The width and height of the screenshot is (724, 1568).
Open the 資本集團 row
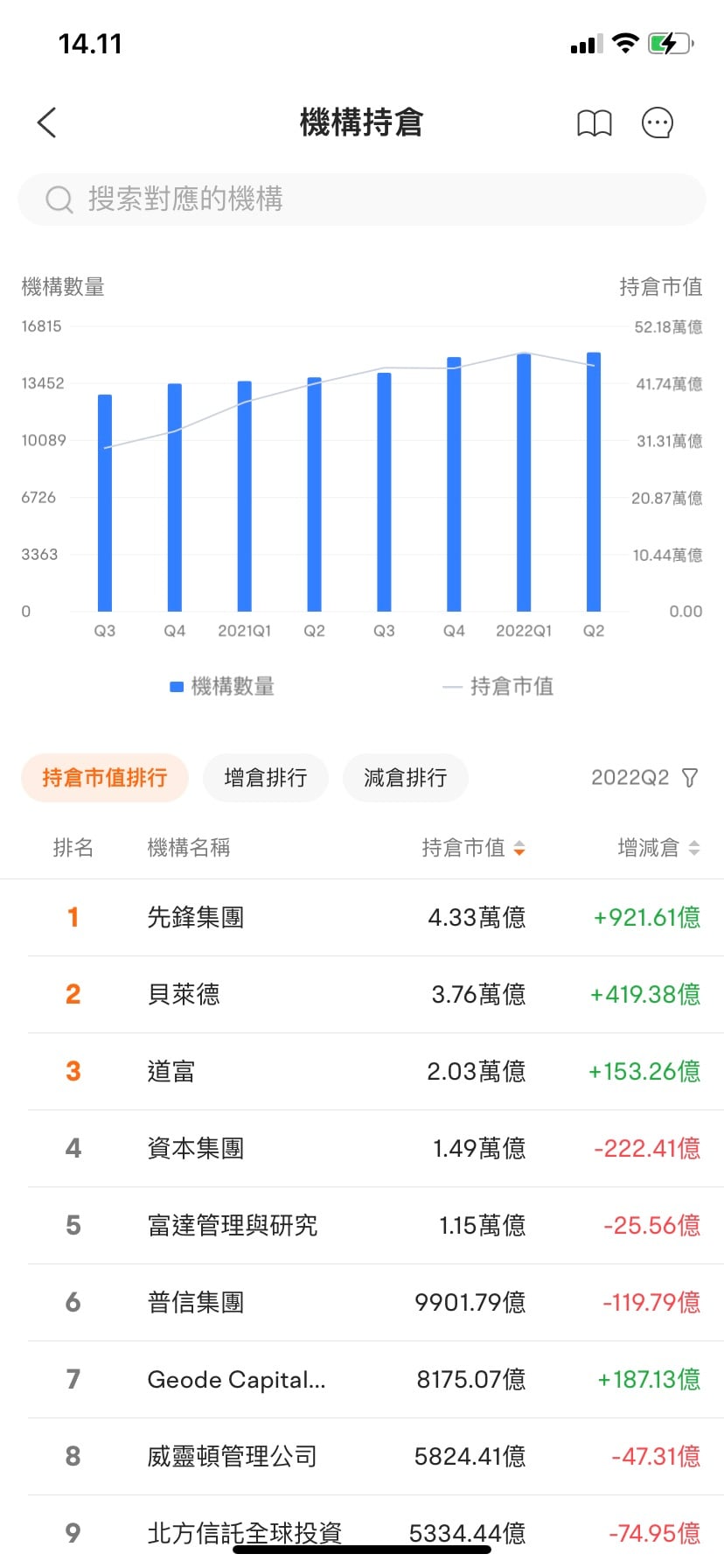pos(362,1148)
